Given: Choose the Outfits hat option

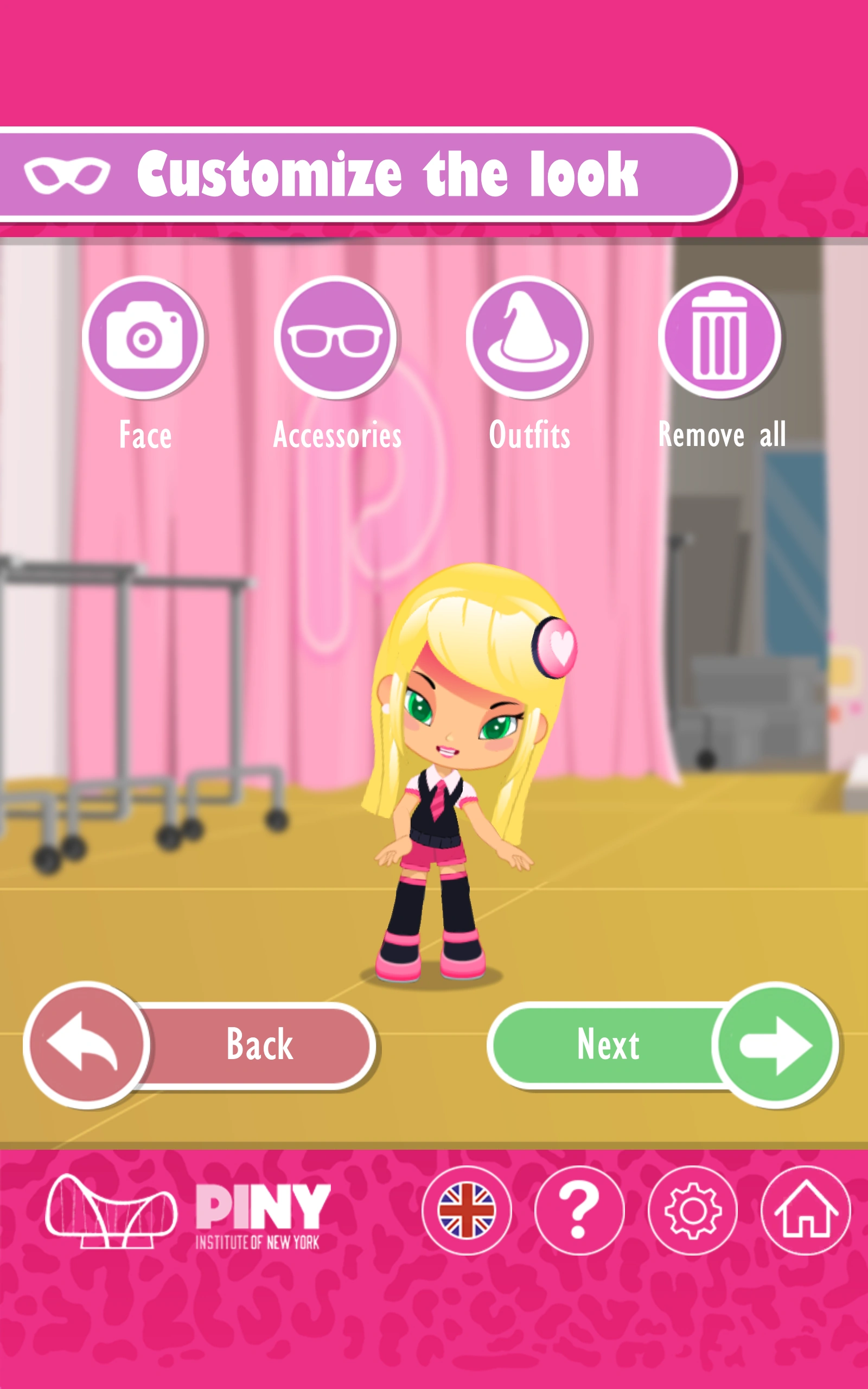Looking at the screenshot, I should [527, 337].
